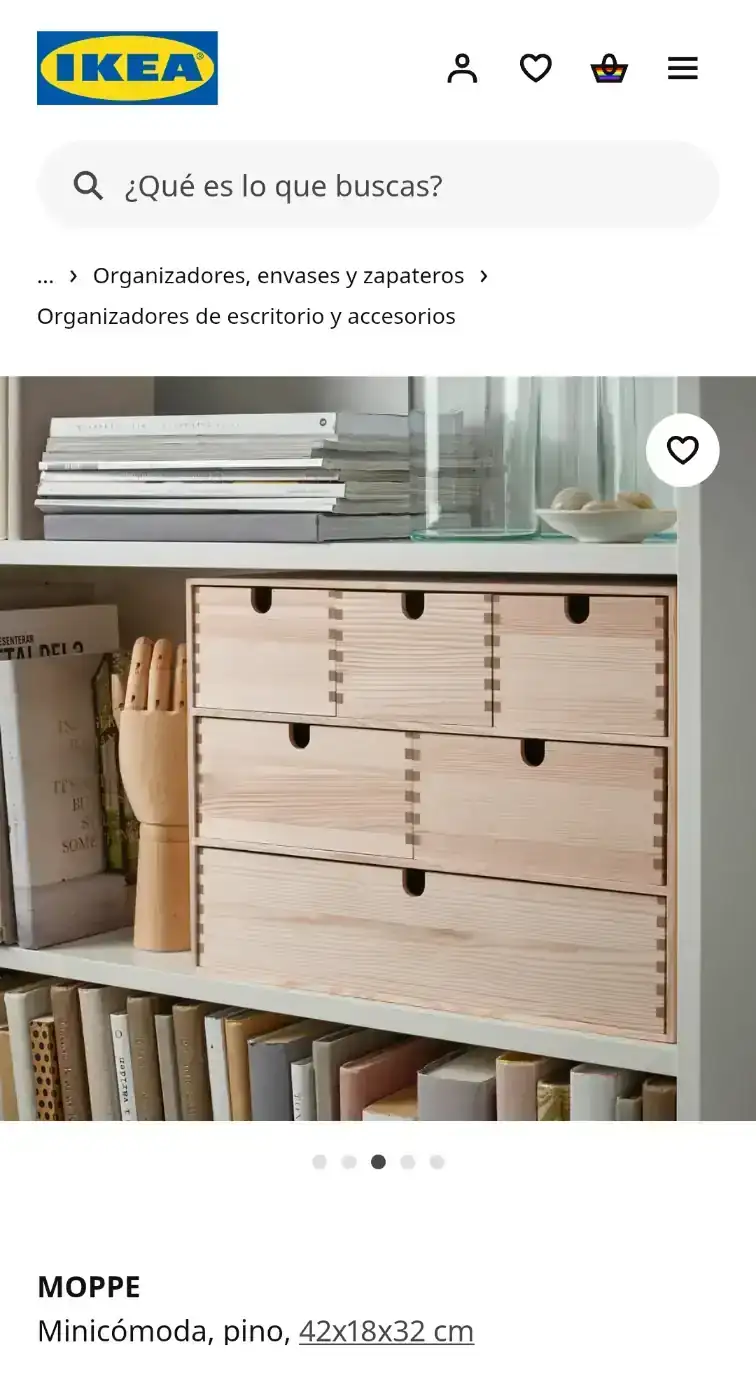
Task: Open the IKEA home logo
Action: coord(127,68)
